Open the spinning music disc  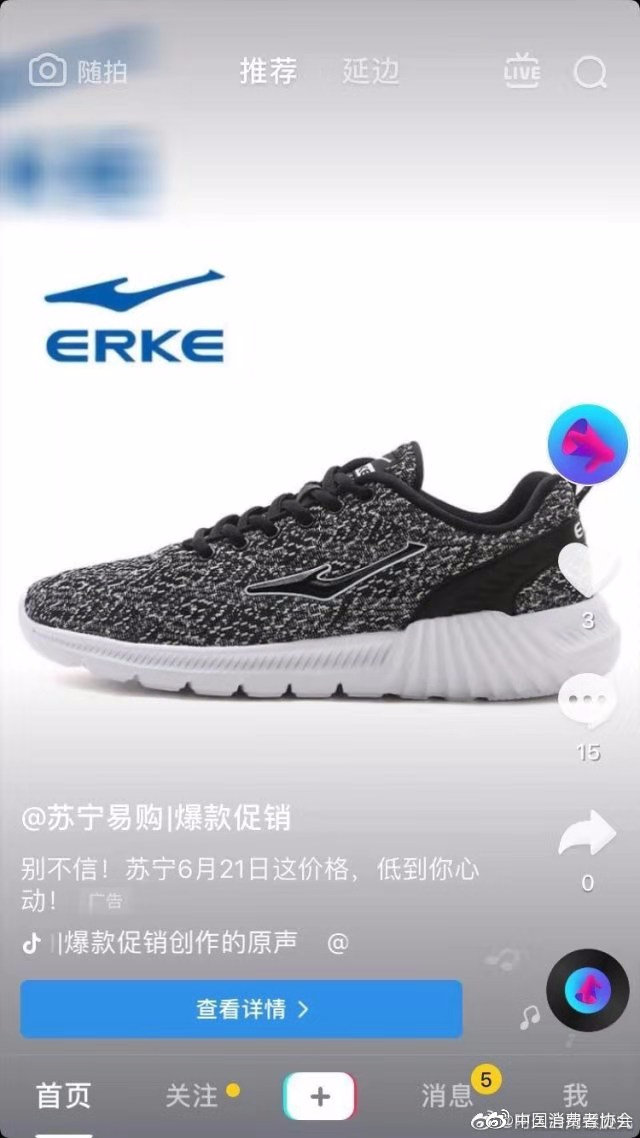(x=587, y=990)
